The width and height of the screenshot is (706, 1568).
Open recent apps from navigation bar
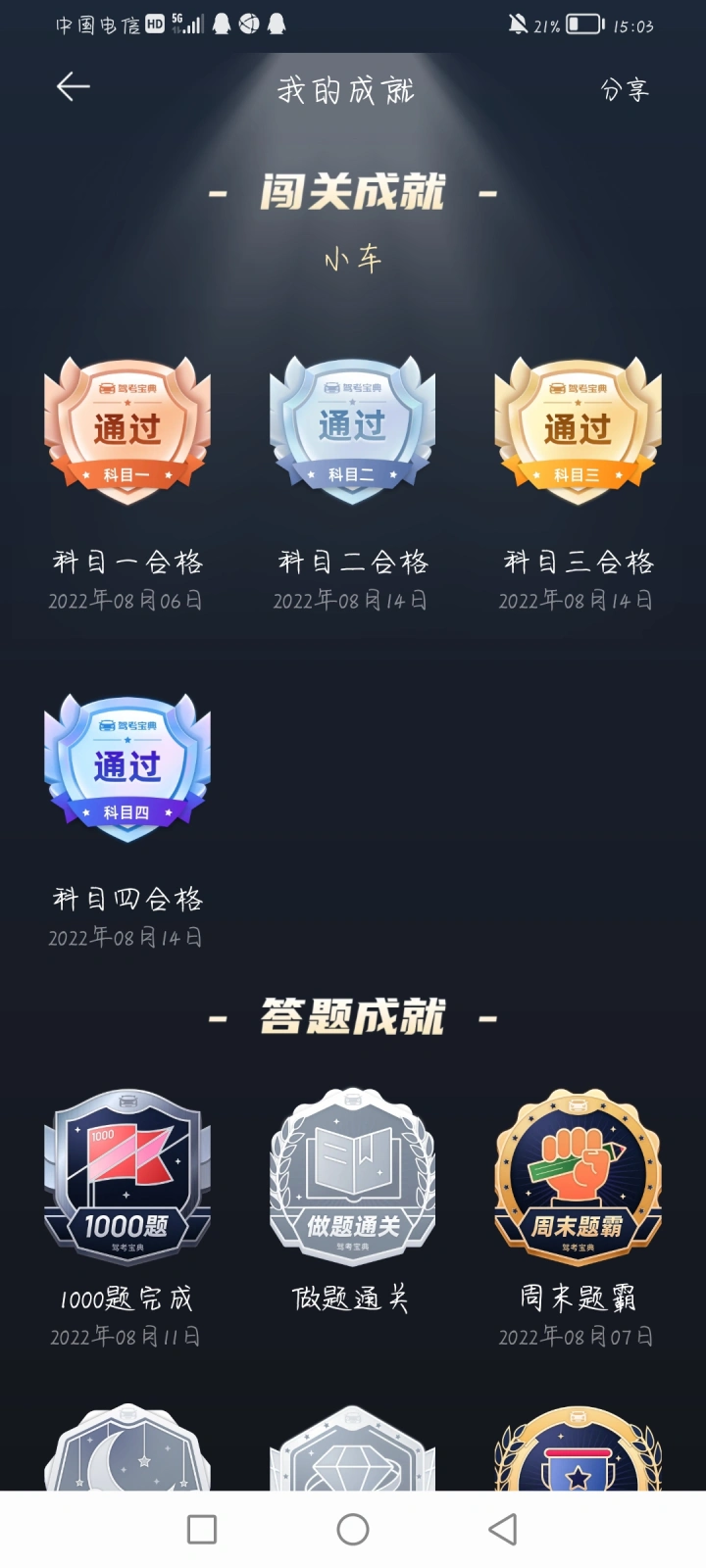click(x=202, y=1529)
